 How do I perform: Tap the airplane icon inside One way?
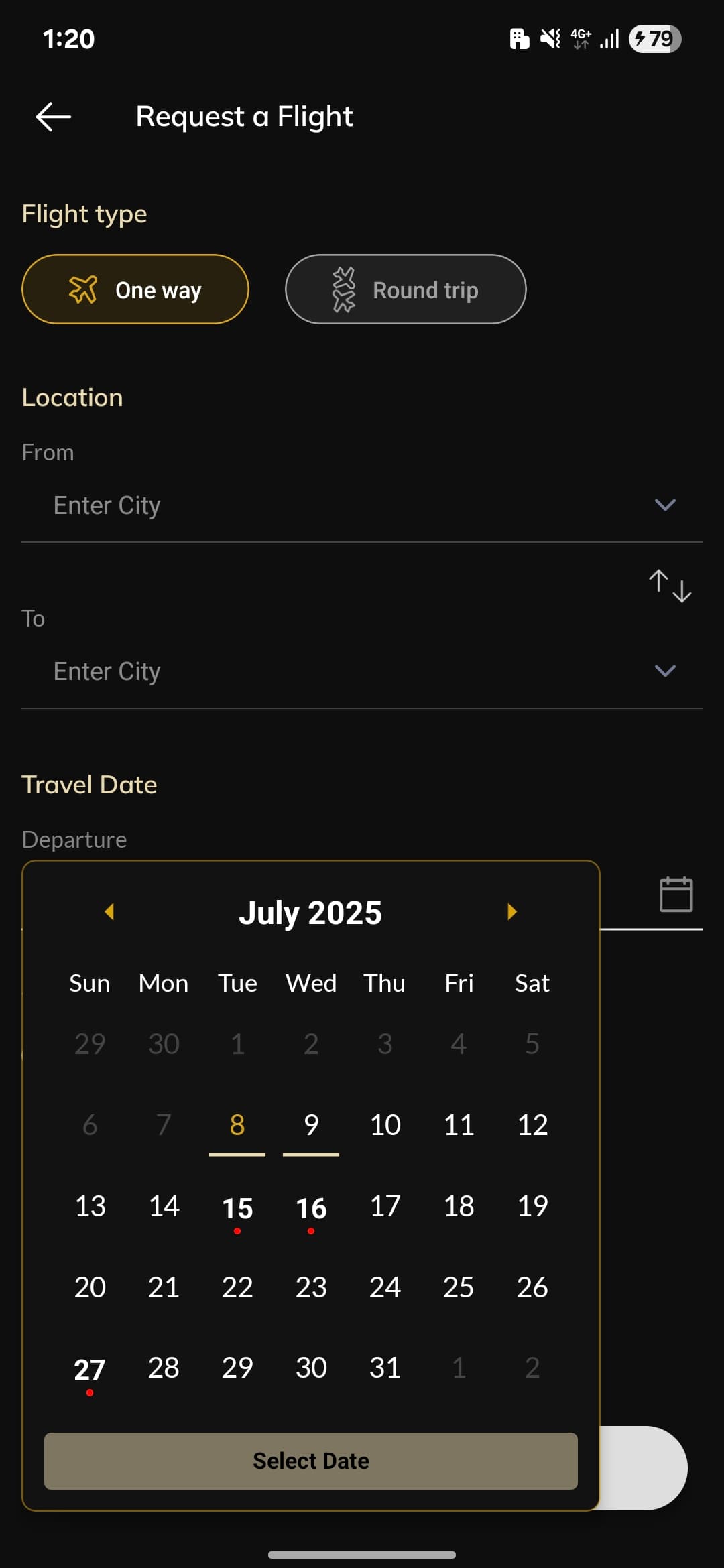(83, 289)
